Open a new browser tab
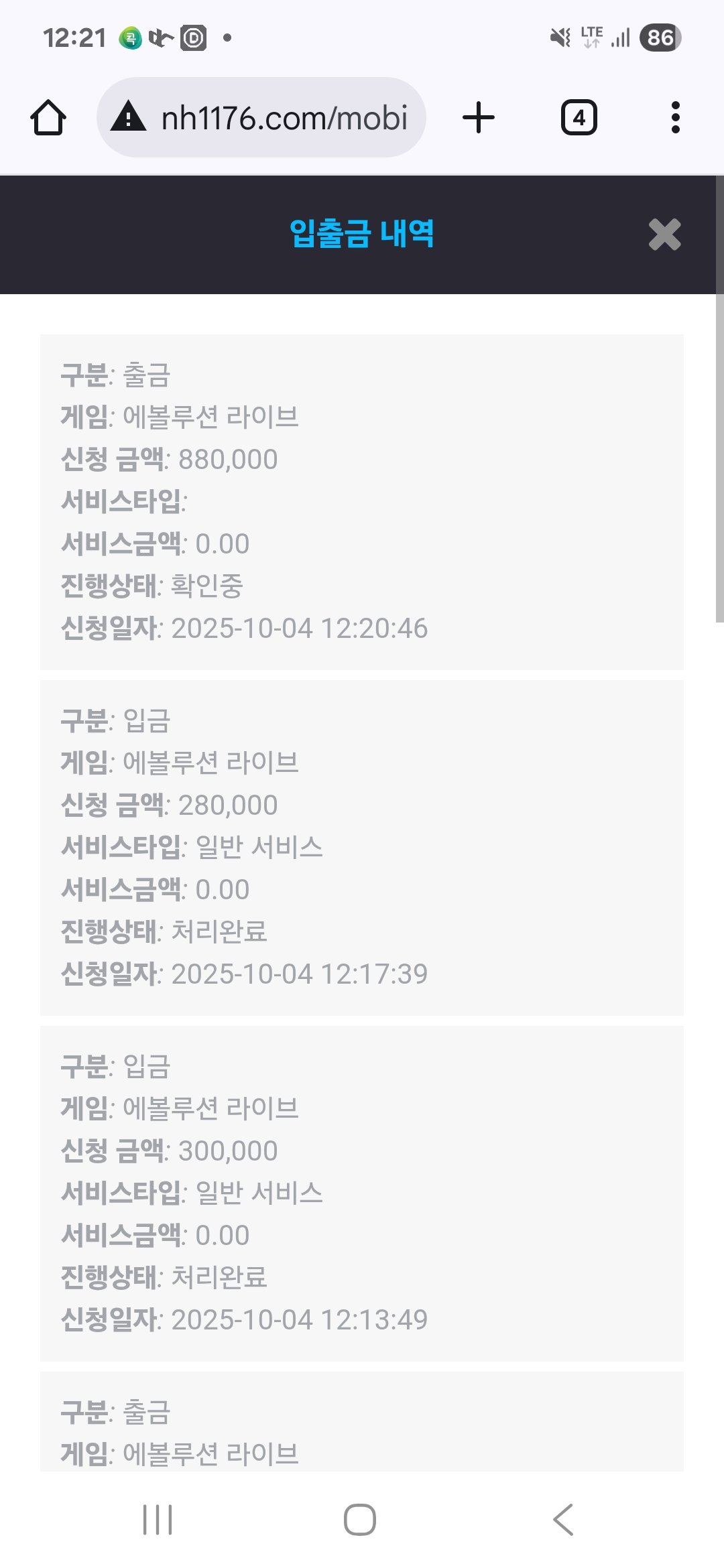The image size is (724, 1568). point(477,116)
